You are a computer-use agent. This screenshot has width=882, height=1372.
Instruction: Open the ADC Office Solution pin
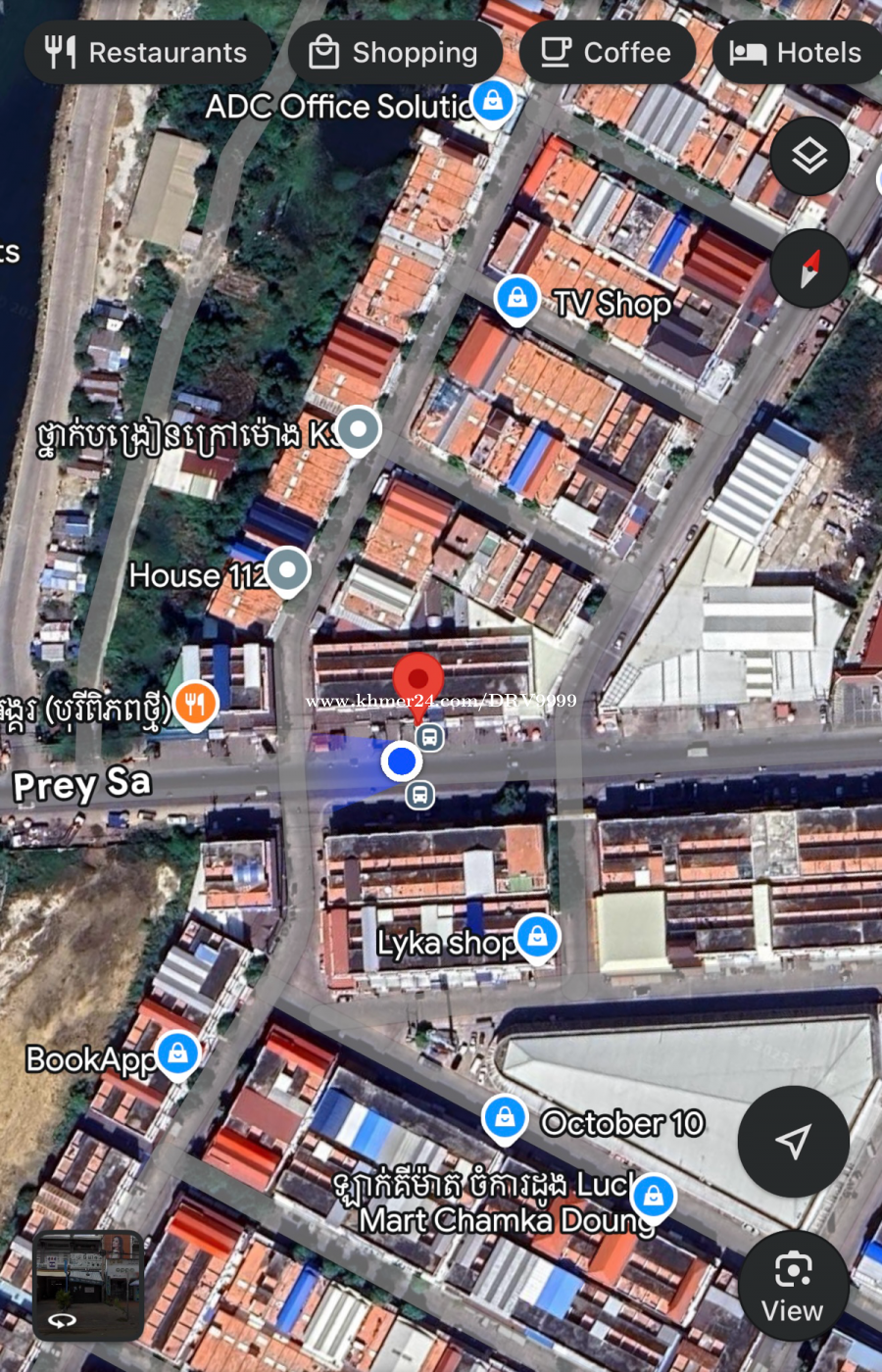(x=492, y=100)
